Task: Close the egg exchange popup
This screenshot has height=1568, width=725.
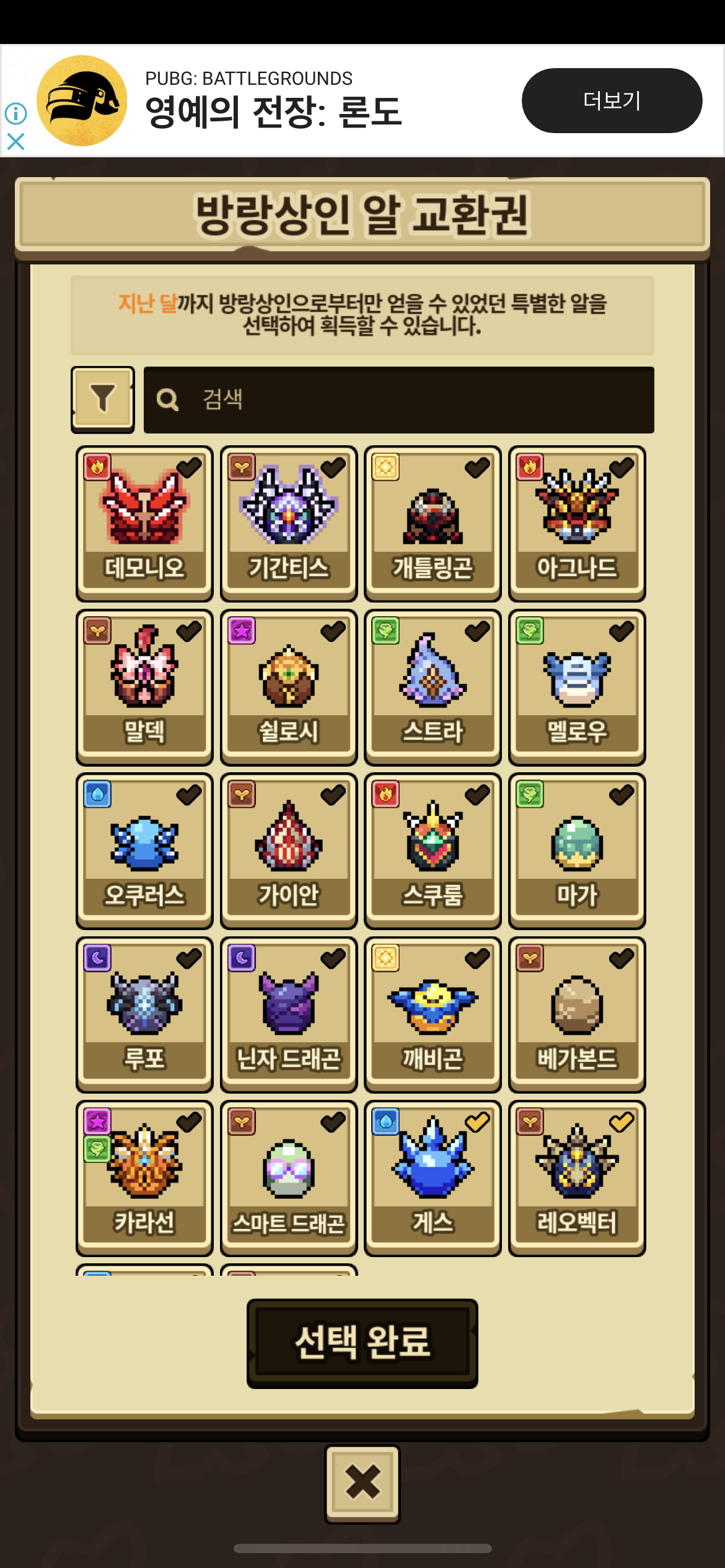Action: click(362, 1483)
